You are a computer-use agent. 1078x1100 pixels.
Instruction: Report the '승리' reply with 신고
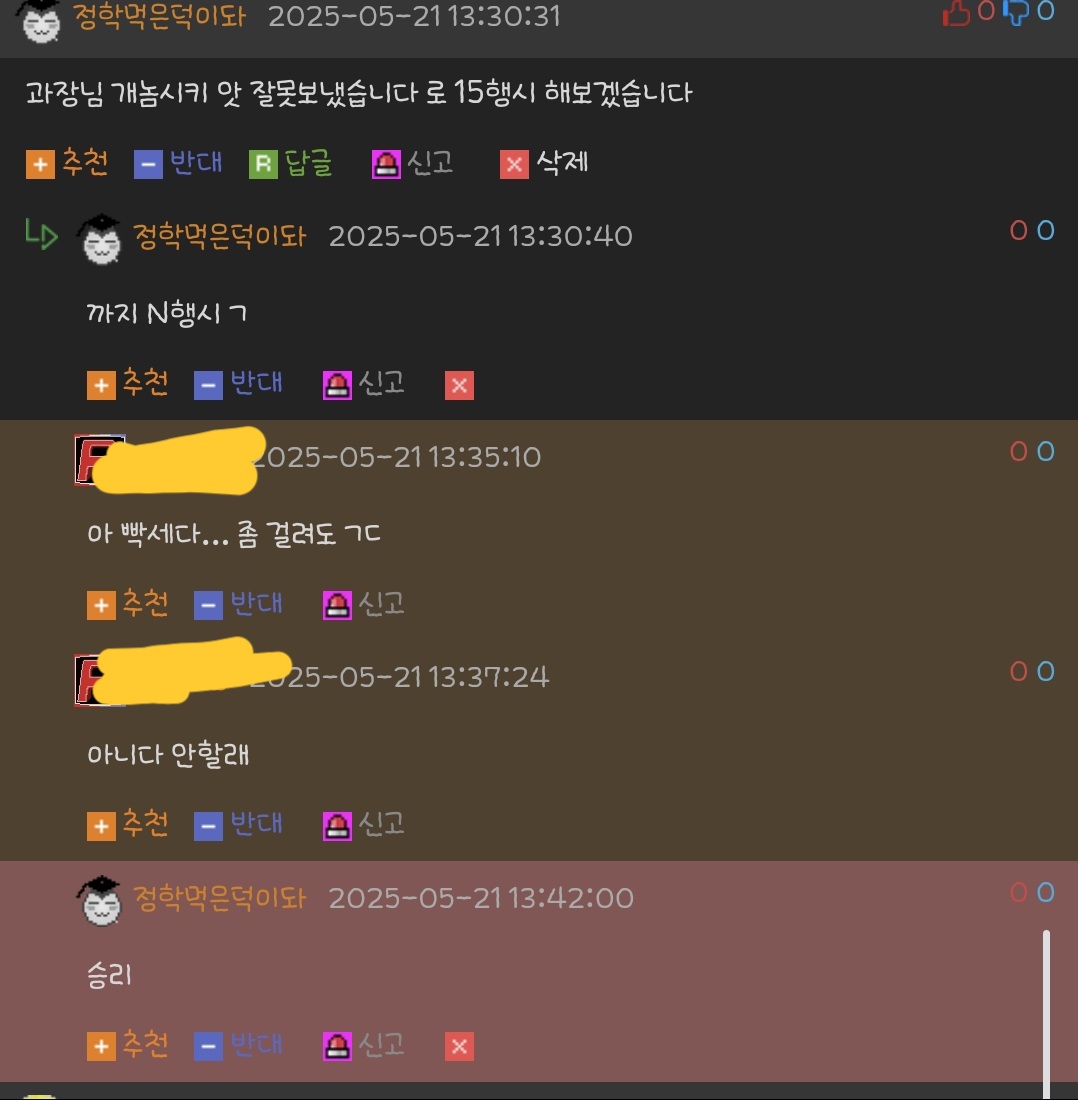364,1046
